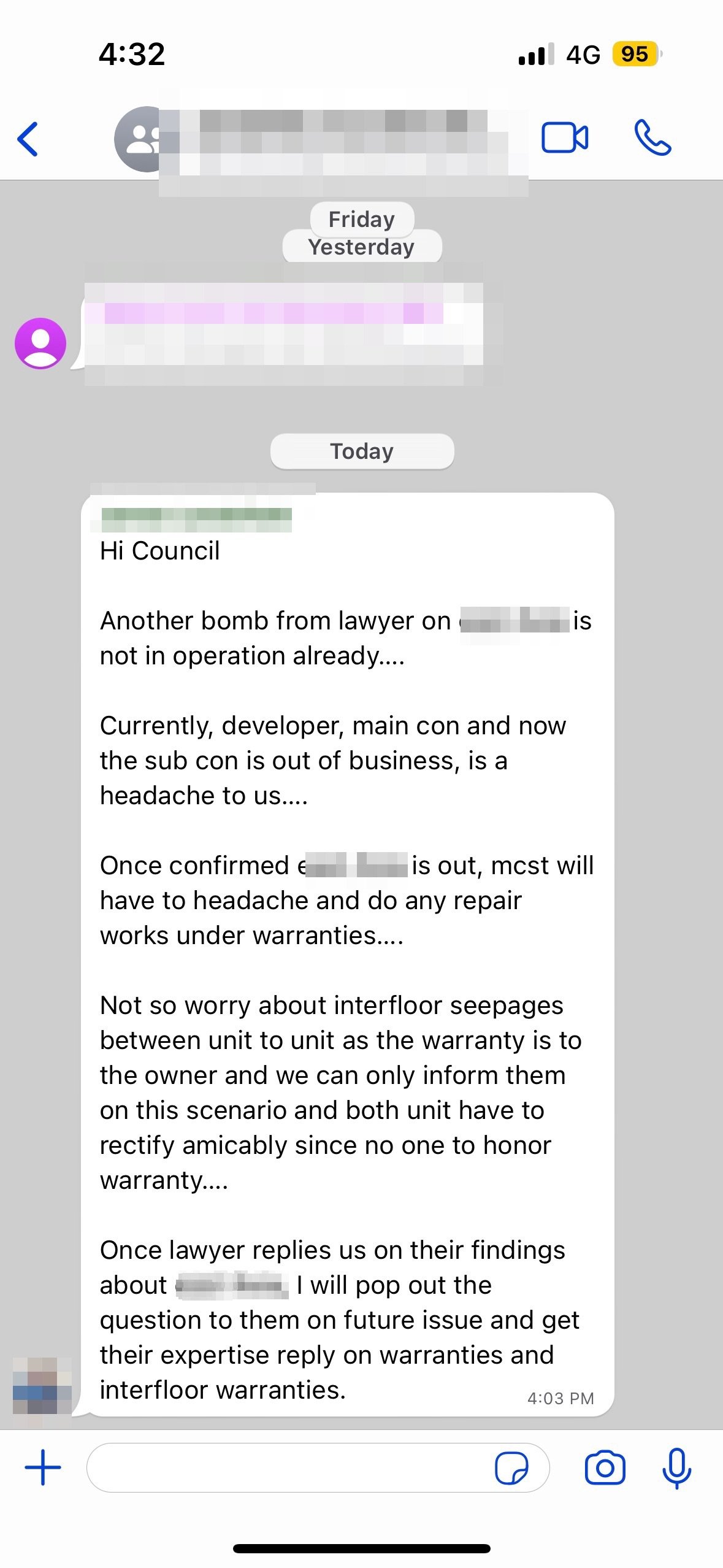The image size is (723, 1568).
Task: Focus the message input field
Action: [x=288, y=1468]
